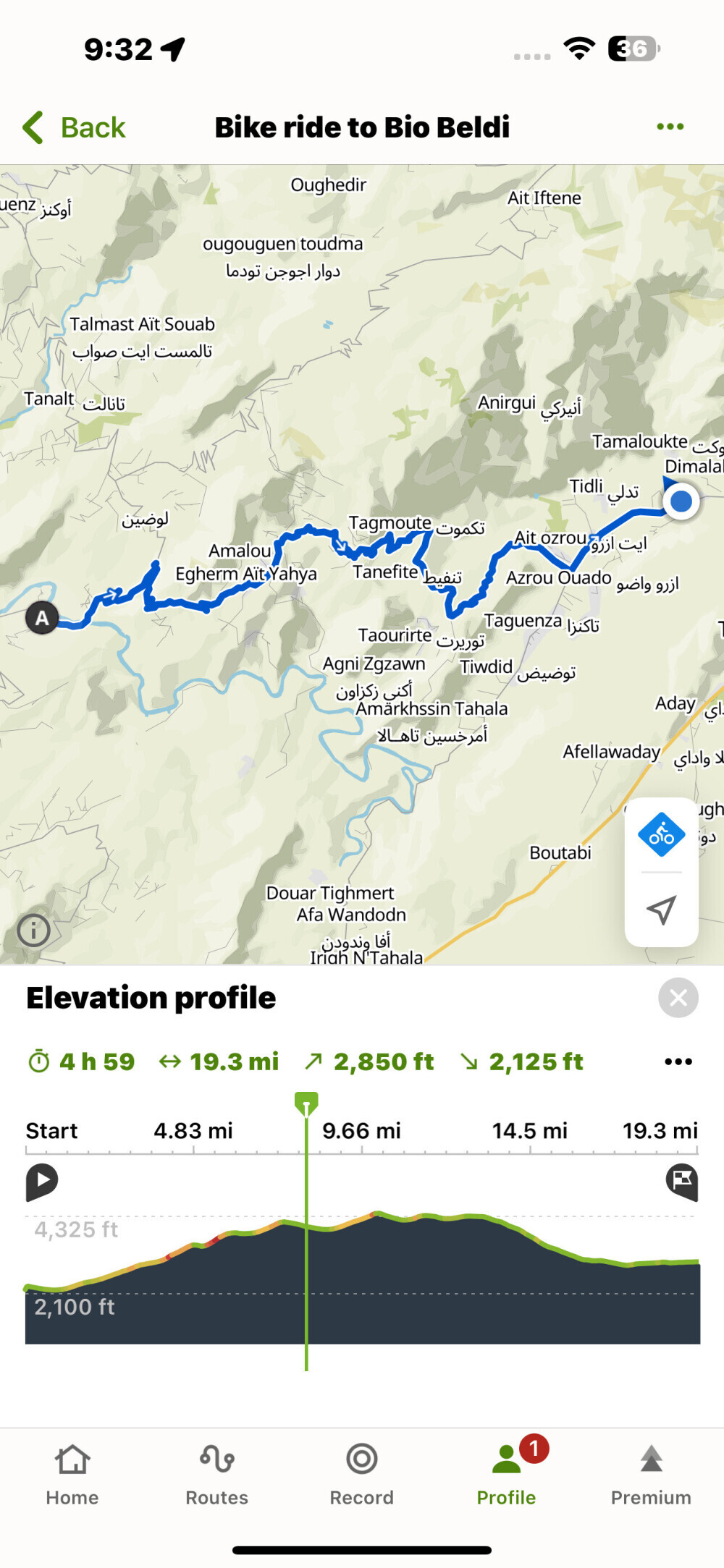Screen dimensions: 724x1568
Task: Open elevation profile more options
Action: coord(678,1061)
